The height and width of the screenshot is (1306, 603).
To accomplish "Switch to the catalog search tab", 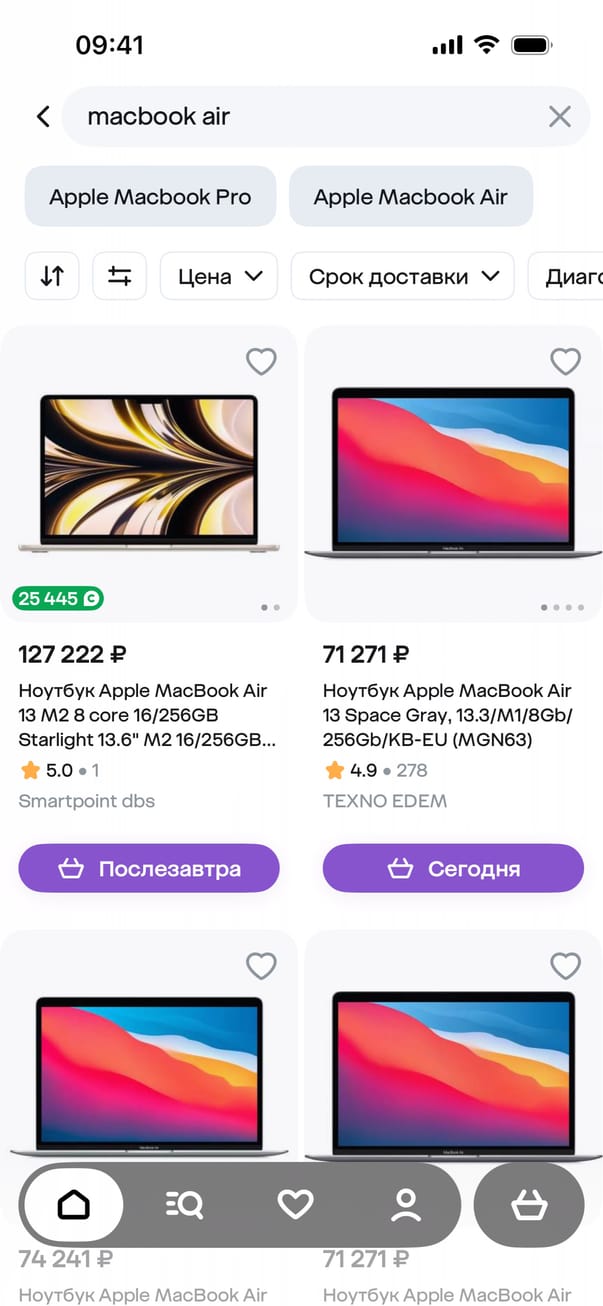I will point(184,1205).
